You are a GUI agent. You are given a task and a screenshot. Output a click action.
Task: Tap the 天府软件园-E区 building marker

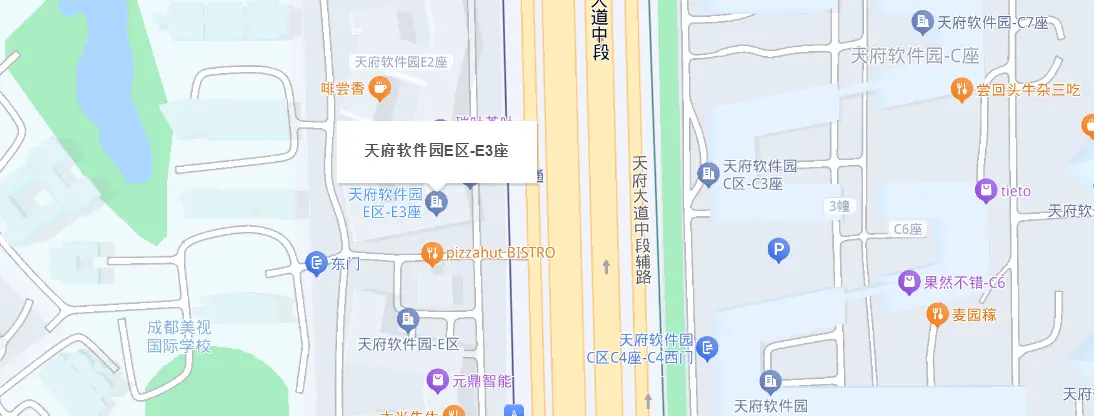[x=407, y=321]
